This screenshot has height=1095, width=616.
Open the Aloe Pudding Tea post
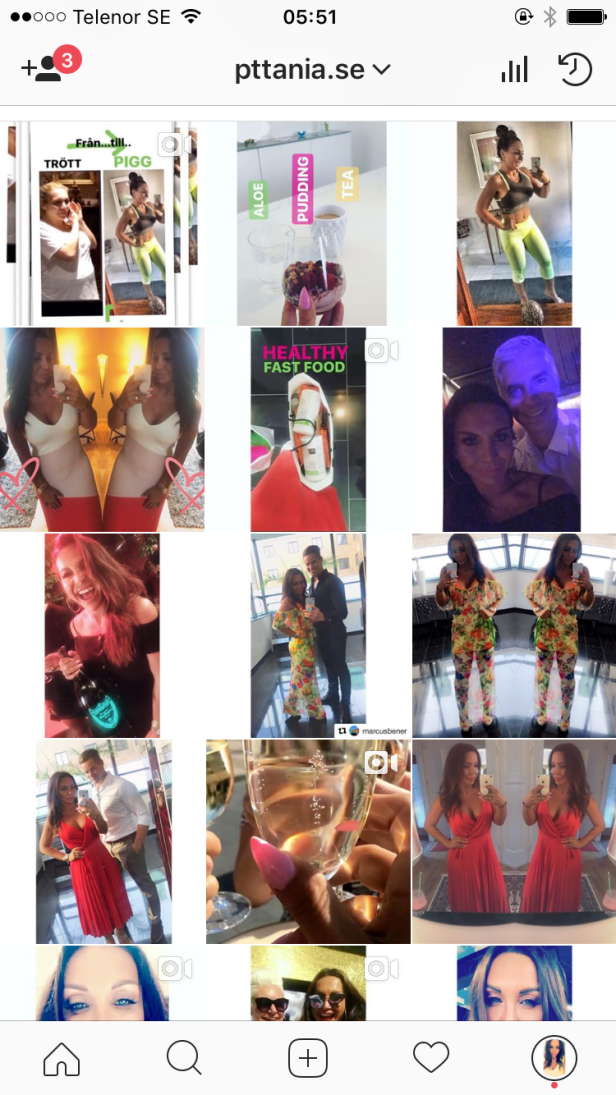pyautogui.click(x=310, y=224)
